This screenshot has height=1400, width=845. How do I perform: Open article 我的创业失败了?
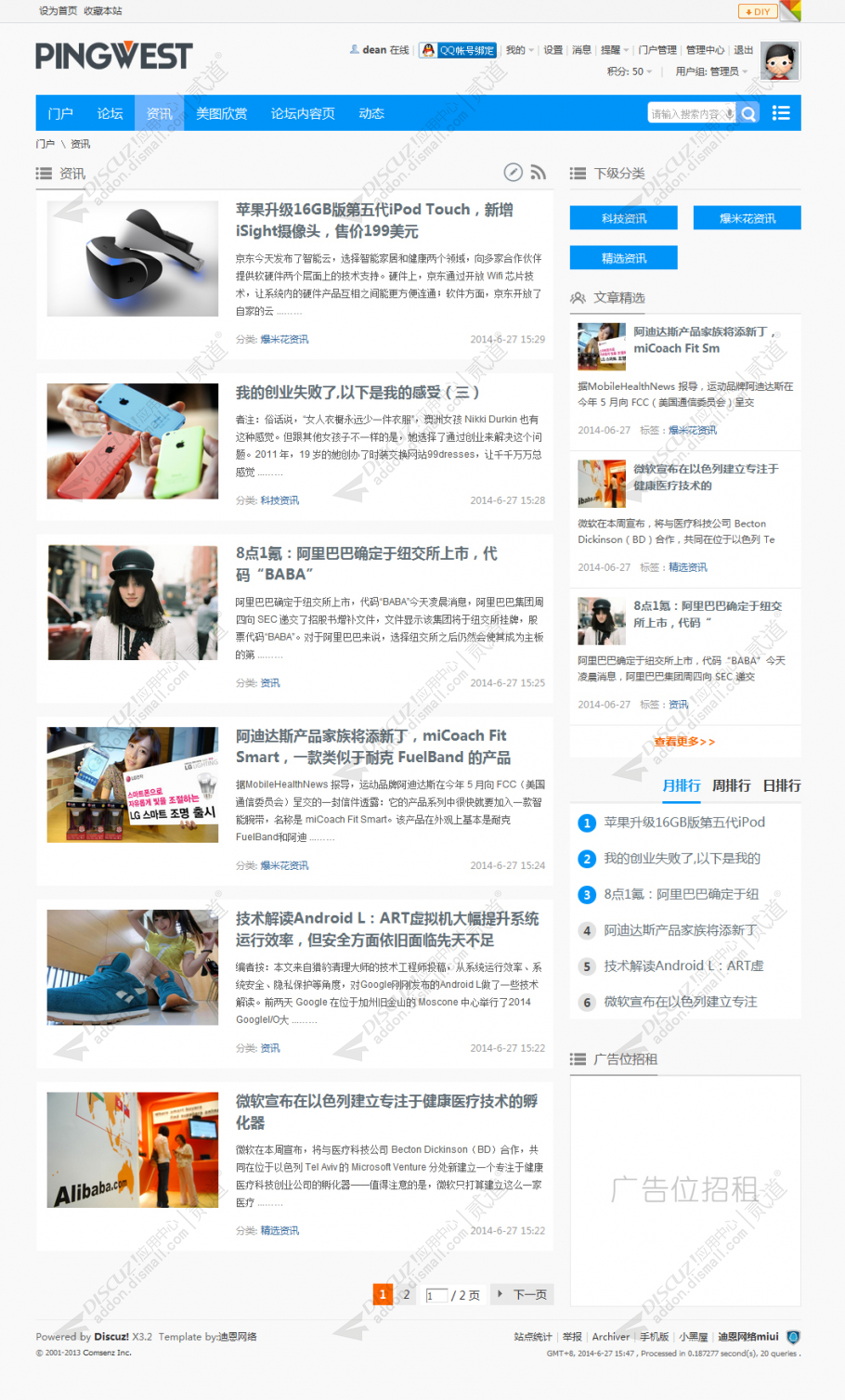tap(357, 393)
